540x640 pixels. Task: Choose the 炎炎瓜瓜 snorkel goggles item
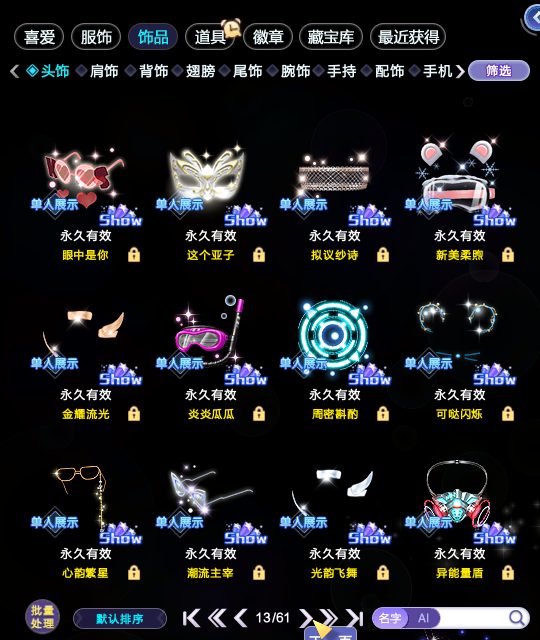210,358
